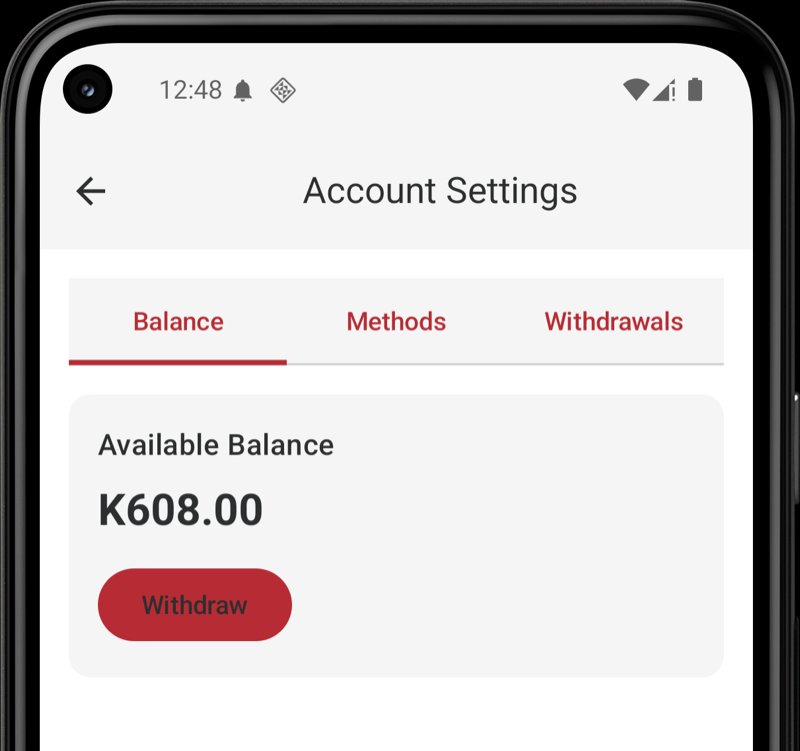Open the Withdrawals tab
The width and height of the screenshot is (800, 751).
613,322
